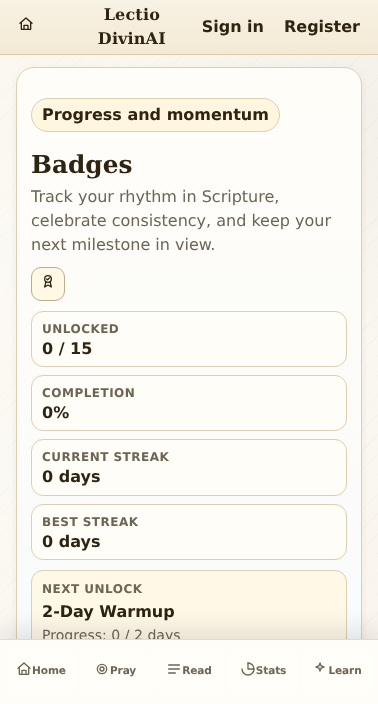
Task: Open the Lectio DivinAI site title
Action: 132,26
